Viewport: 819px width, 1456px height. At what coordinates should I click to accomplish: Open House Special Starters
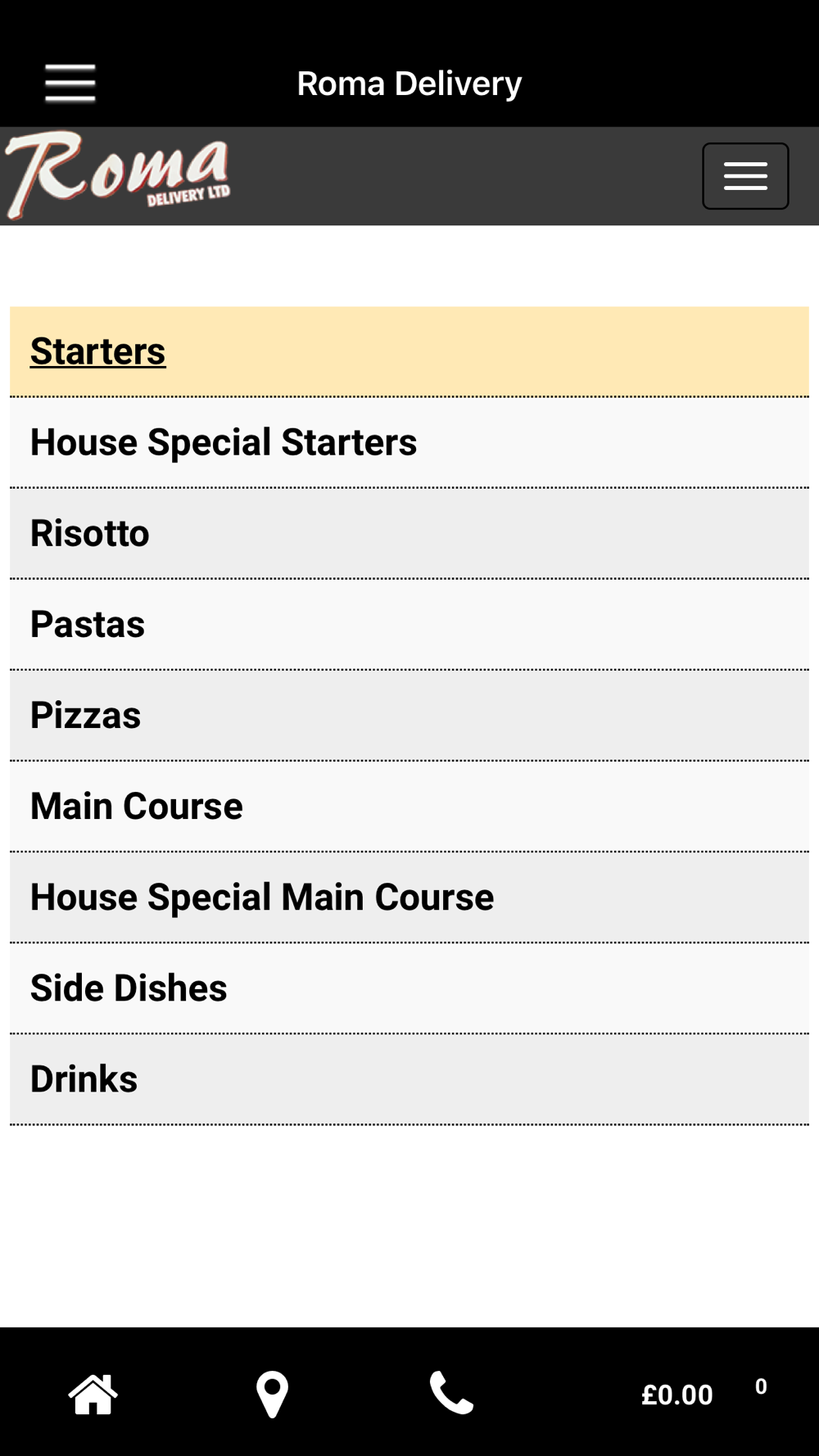[x=409, y=443]
